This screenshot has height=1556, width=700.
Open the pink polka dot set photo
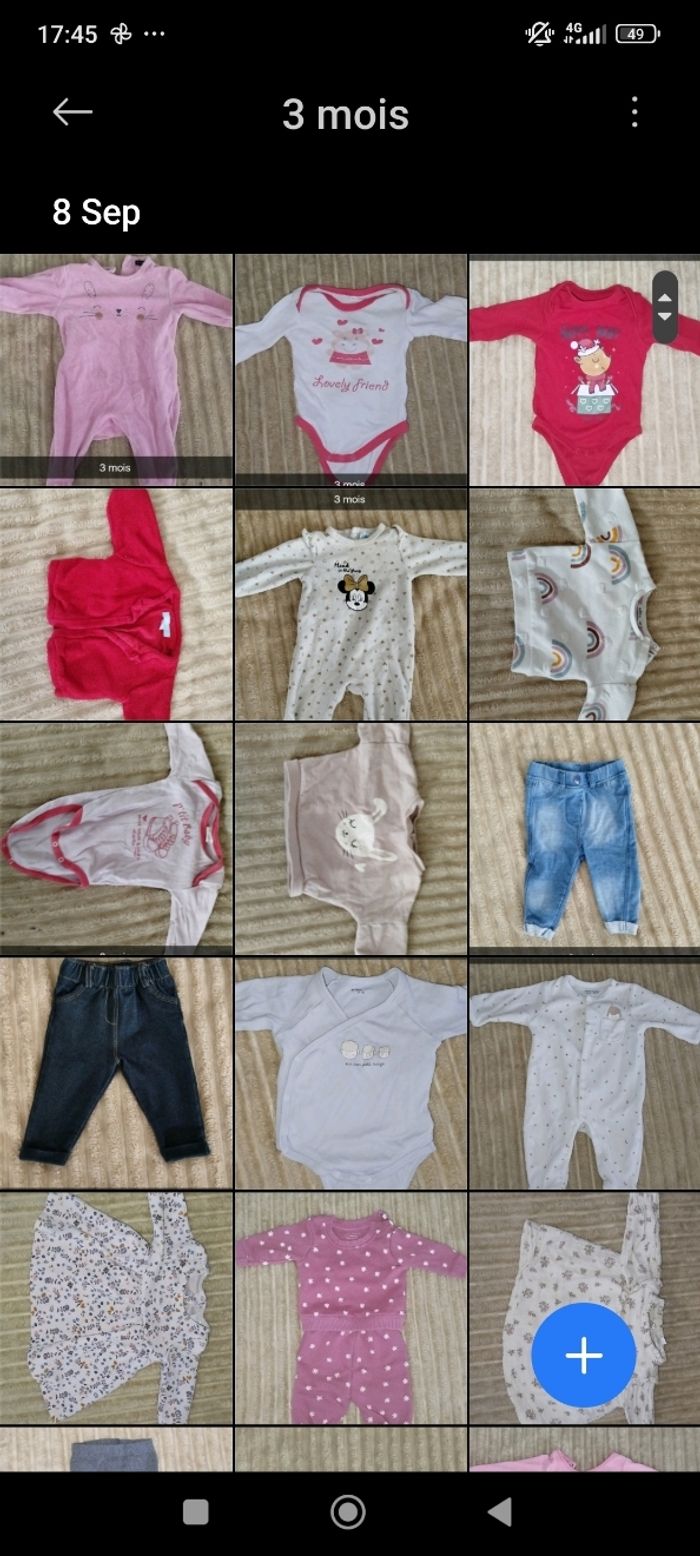tap(350, 1306)
